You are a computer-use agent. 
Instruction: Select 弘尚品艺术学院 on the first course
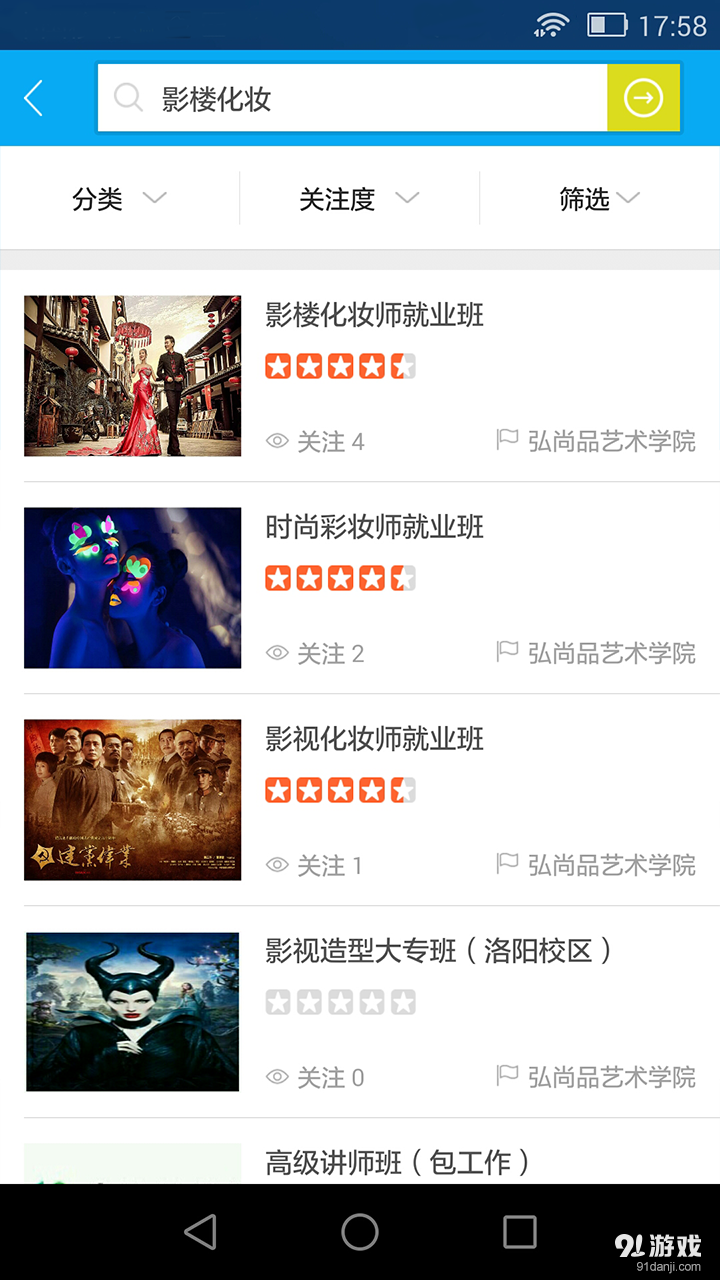coord(606,441)
